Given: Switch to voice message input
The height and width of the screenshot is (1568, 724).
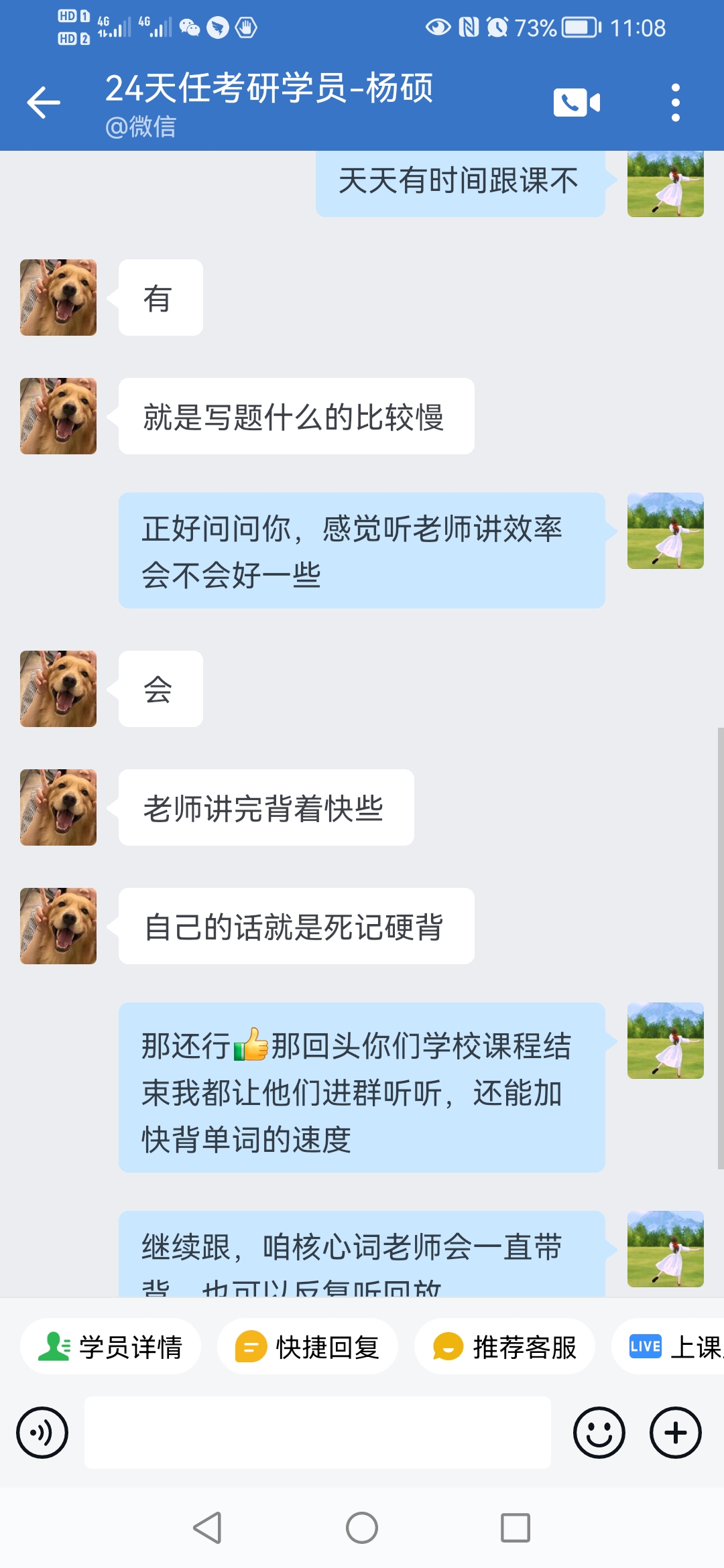Looking at the screenshot, I should 42,1433.
